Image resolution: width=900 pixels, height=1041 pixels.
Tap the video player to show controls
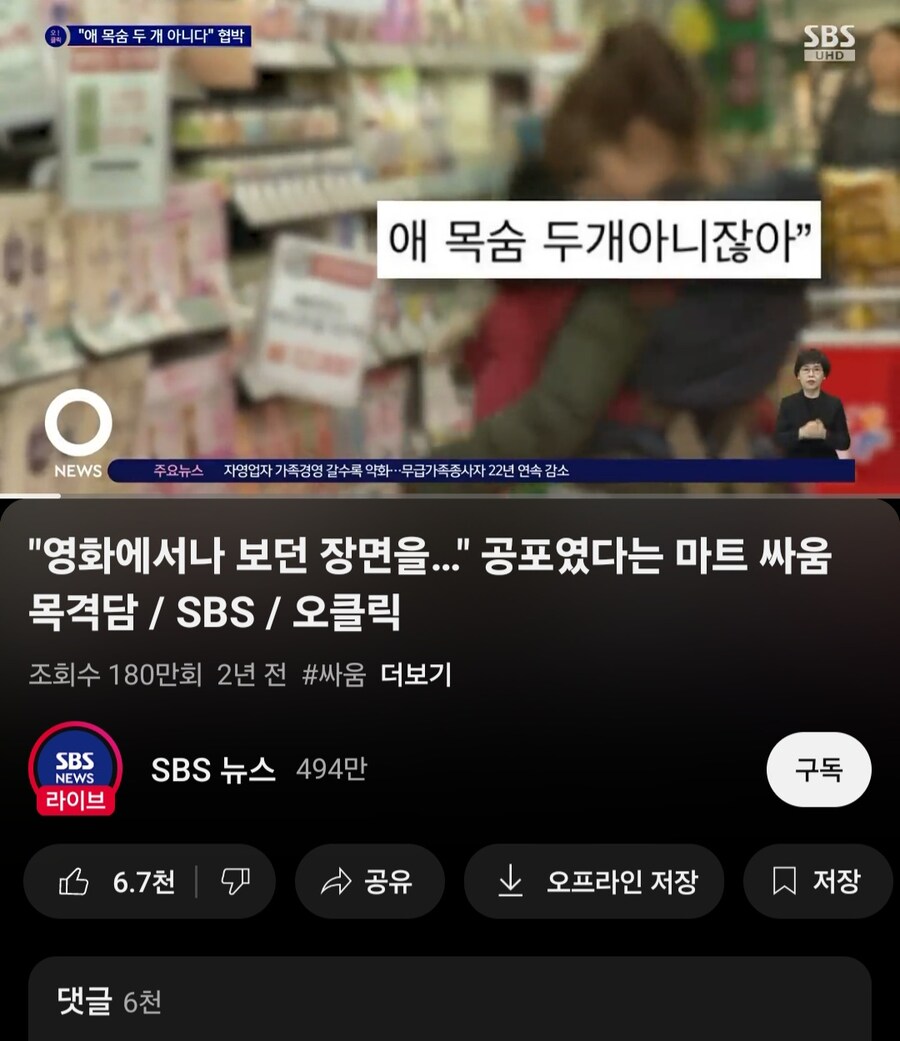(x=450, y=250)
